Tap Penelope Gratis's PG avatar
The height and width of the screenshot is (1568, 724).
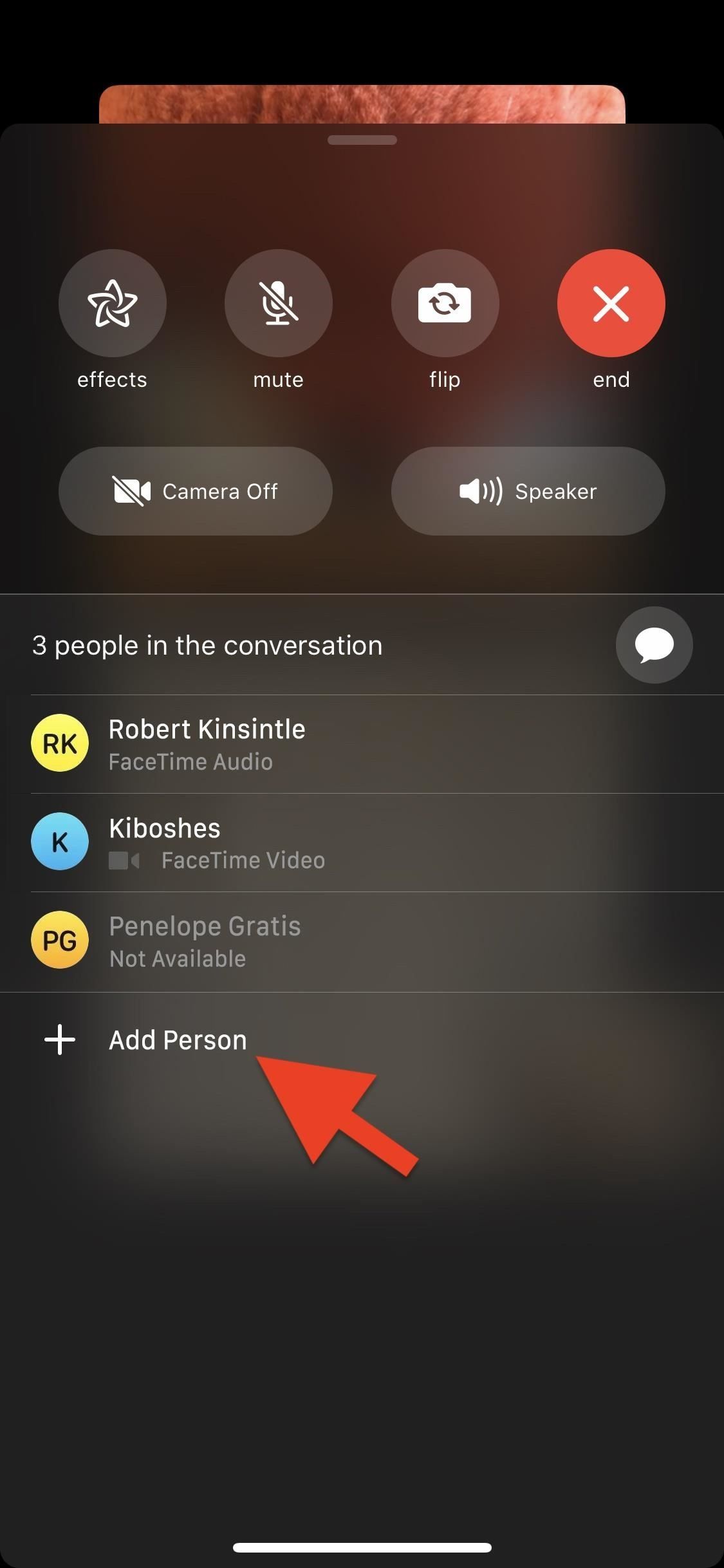[x=60, y=940]
